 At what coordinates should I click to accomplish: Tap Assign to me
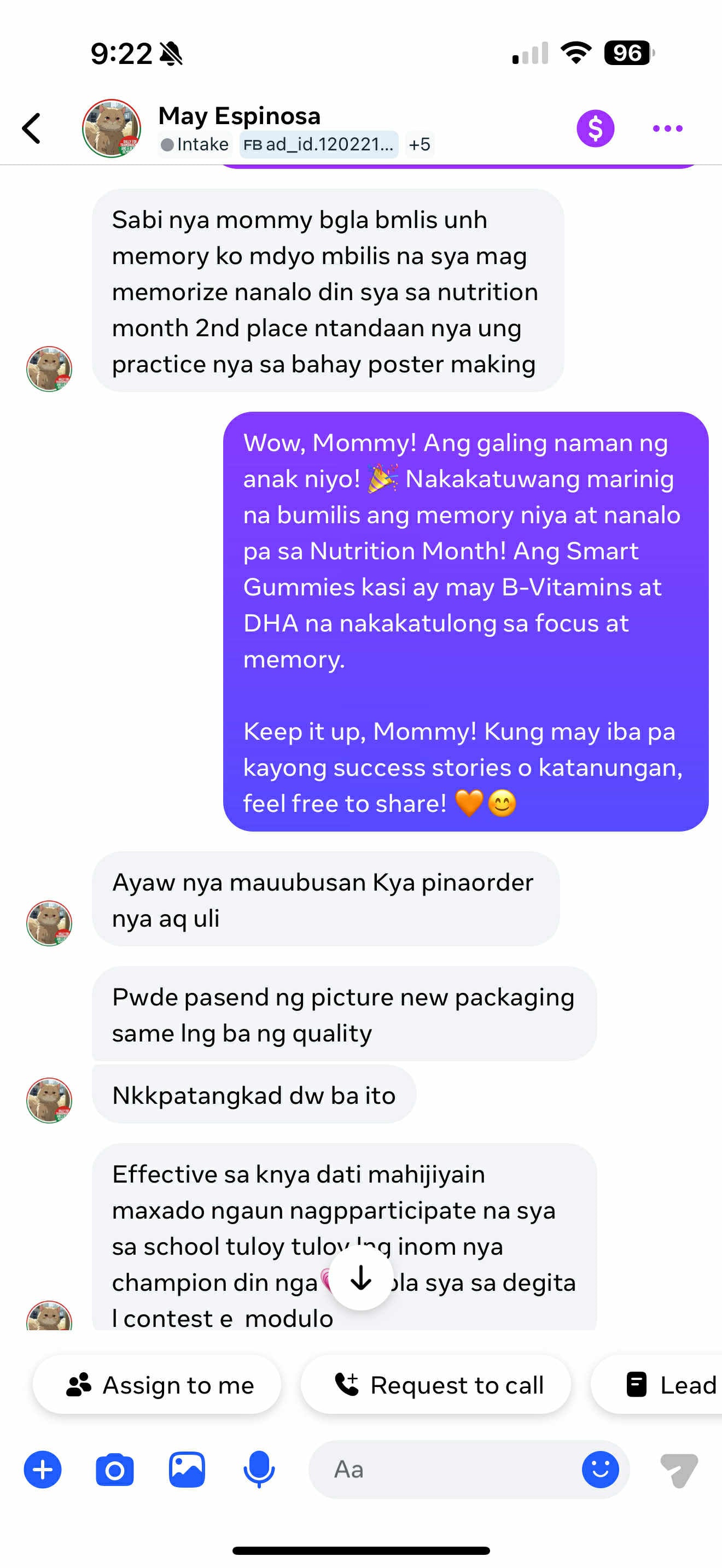click(x=158, y=1385)
